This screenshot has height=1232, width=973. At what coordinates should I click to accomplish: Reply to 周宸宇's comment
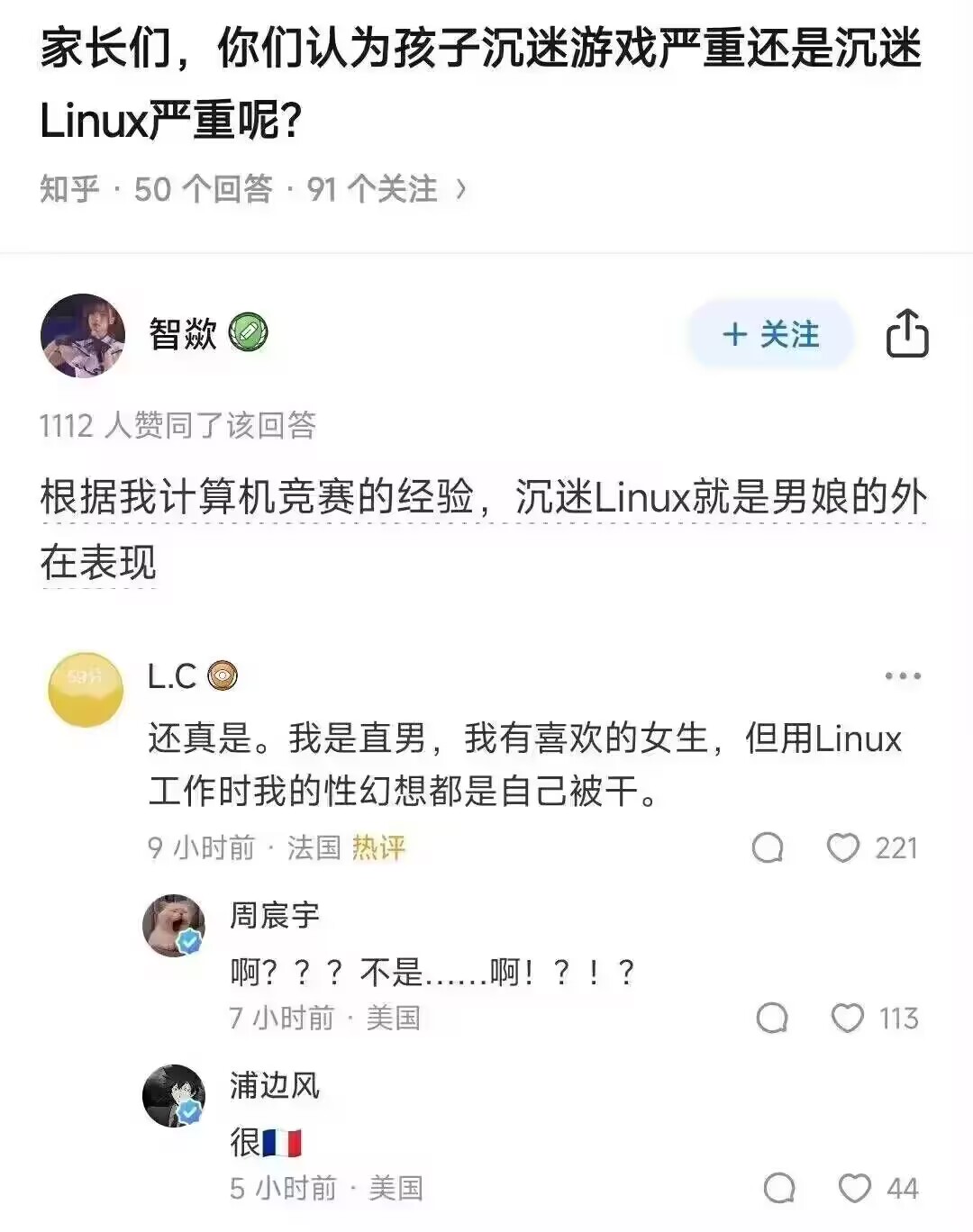[x=772, y=1018]
